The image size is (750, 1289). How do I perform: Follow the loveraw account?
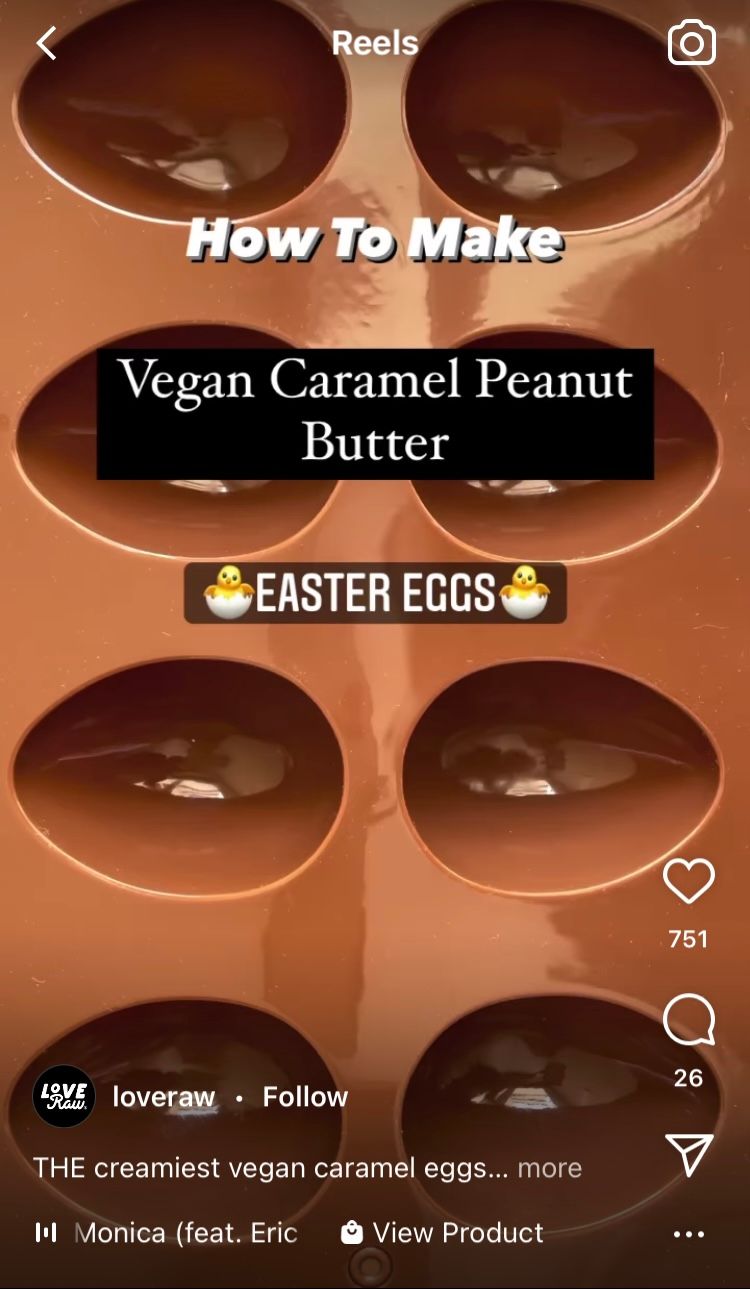pos(305,1097)
